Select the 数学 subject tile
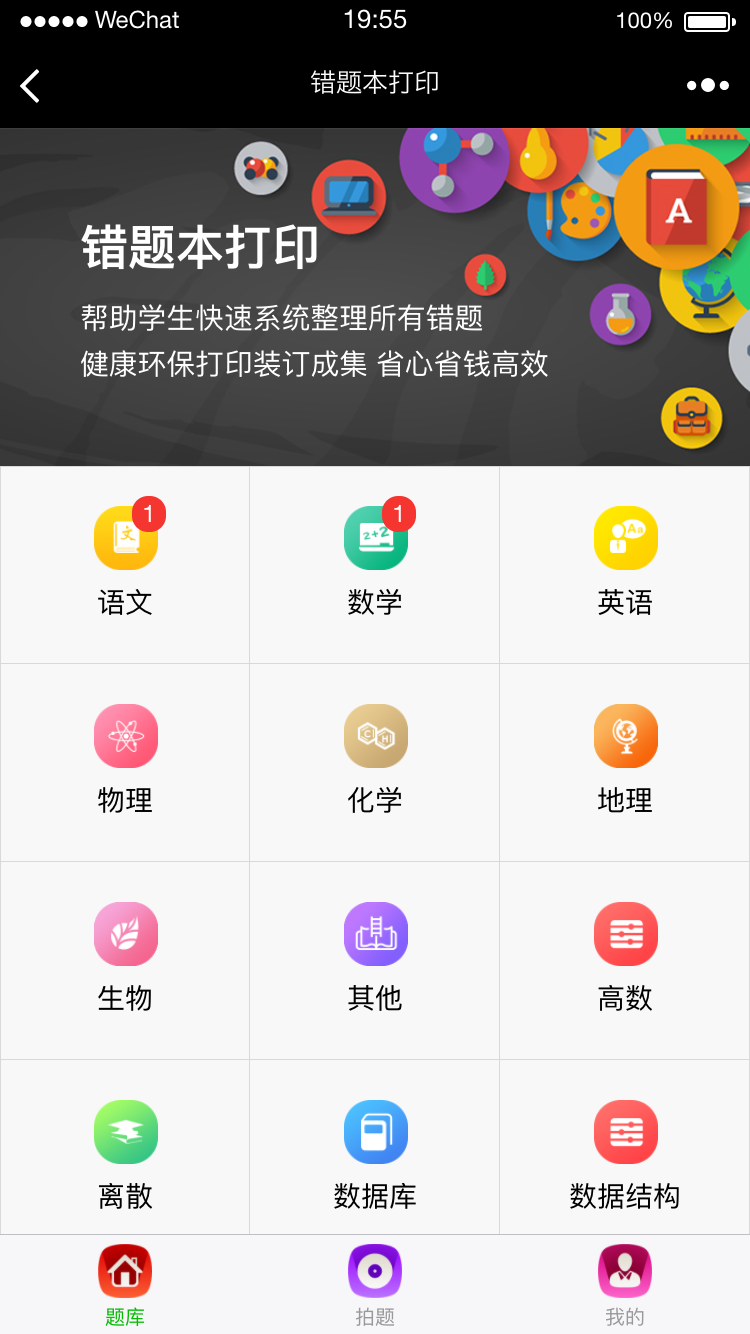The width and height of the screenshot is (750, 1334). click(x=375, y=564)
